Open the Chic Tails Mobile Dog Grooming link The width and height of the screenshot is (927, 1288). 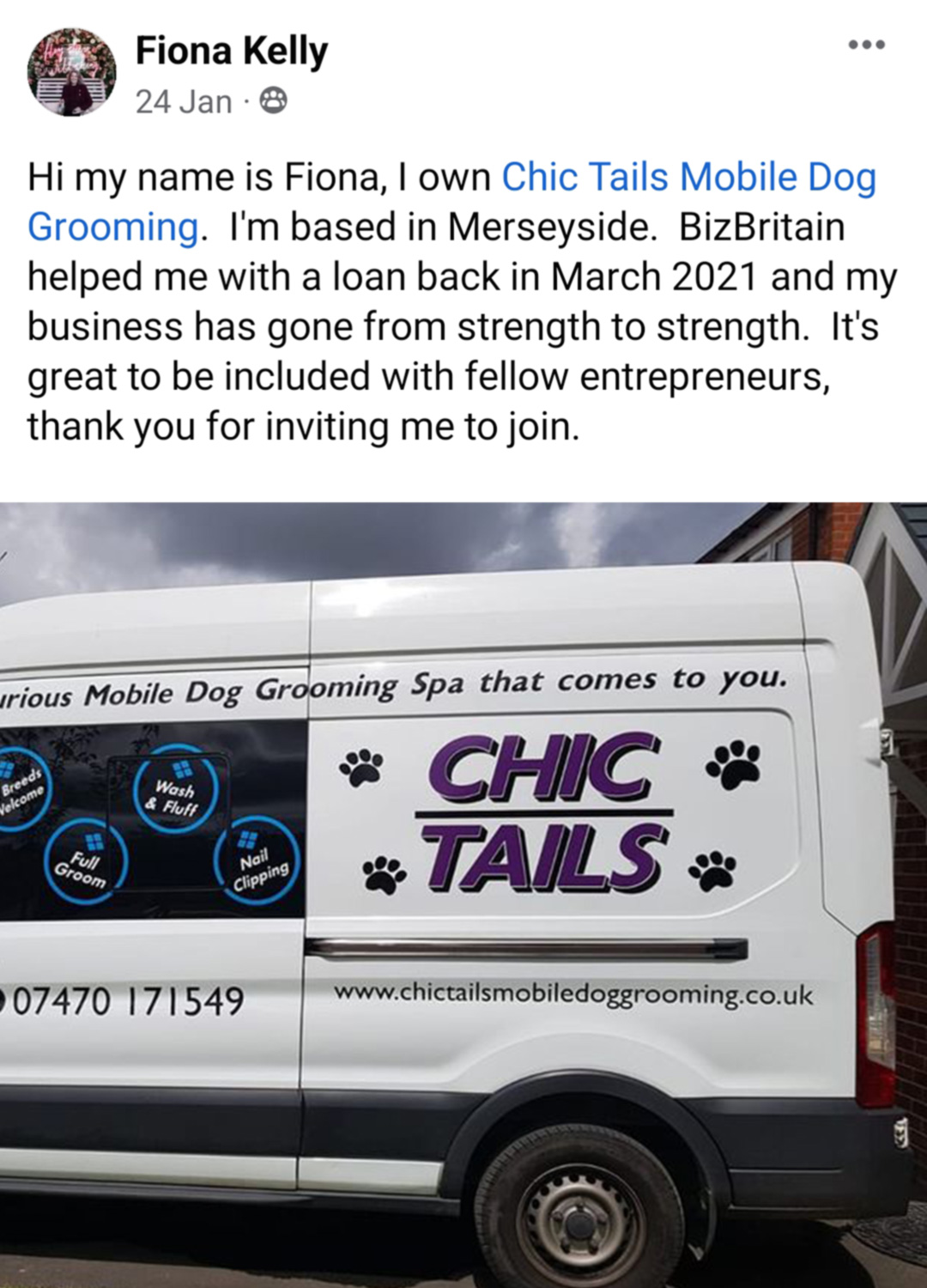(688, 178)
